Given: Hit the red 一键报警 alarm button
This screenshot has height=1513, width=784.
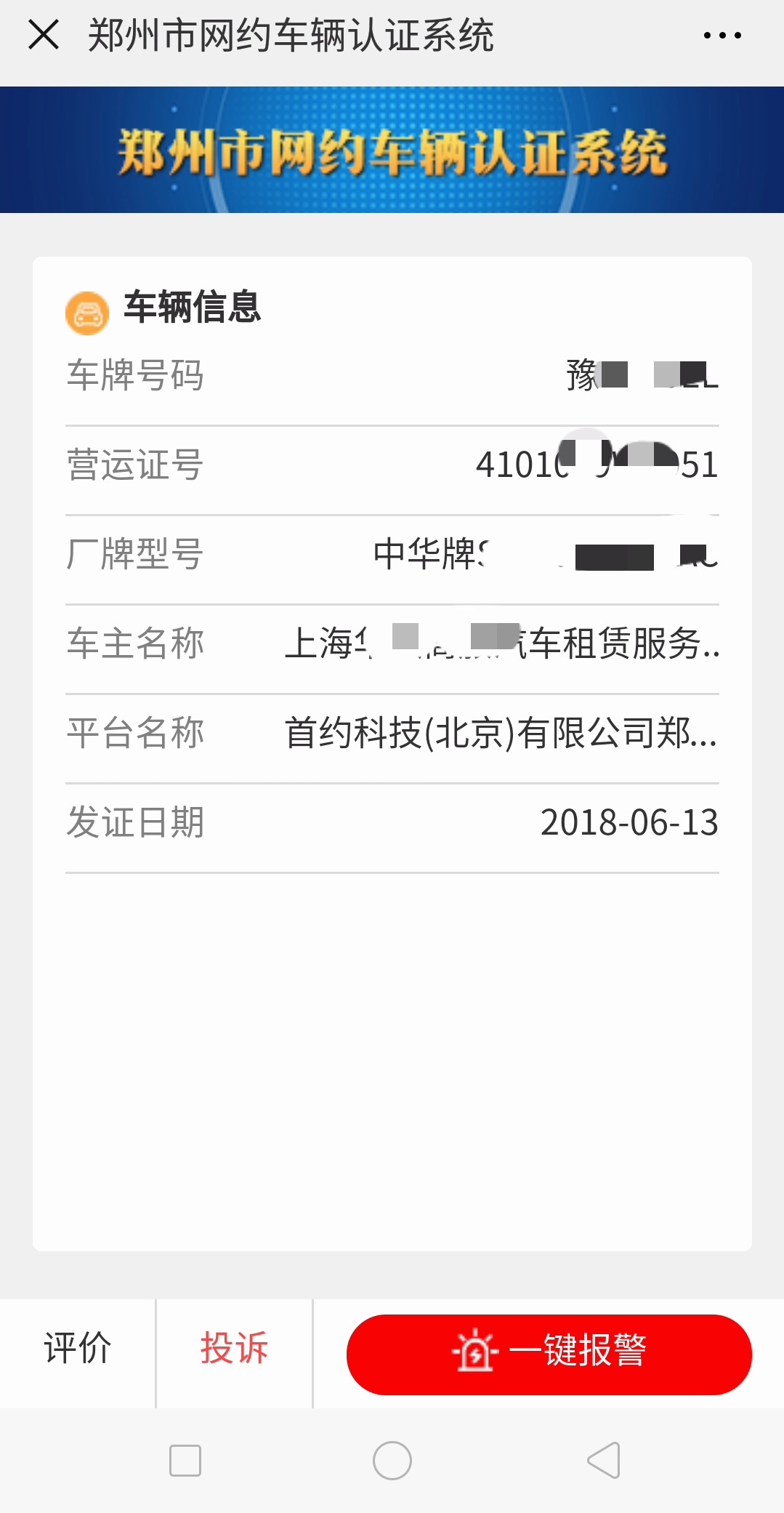Looking at the screenshot, I should [x=549, y=1354].
